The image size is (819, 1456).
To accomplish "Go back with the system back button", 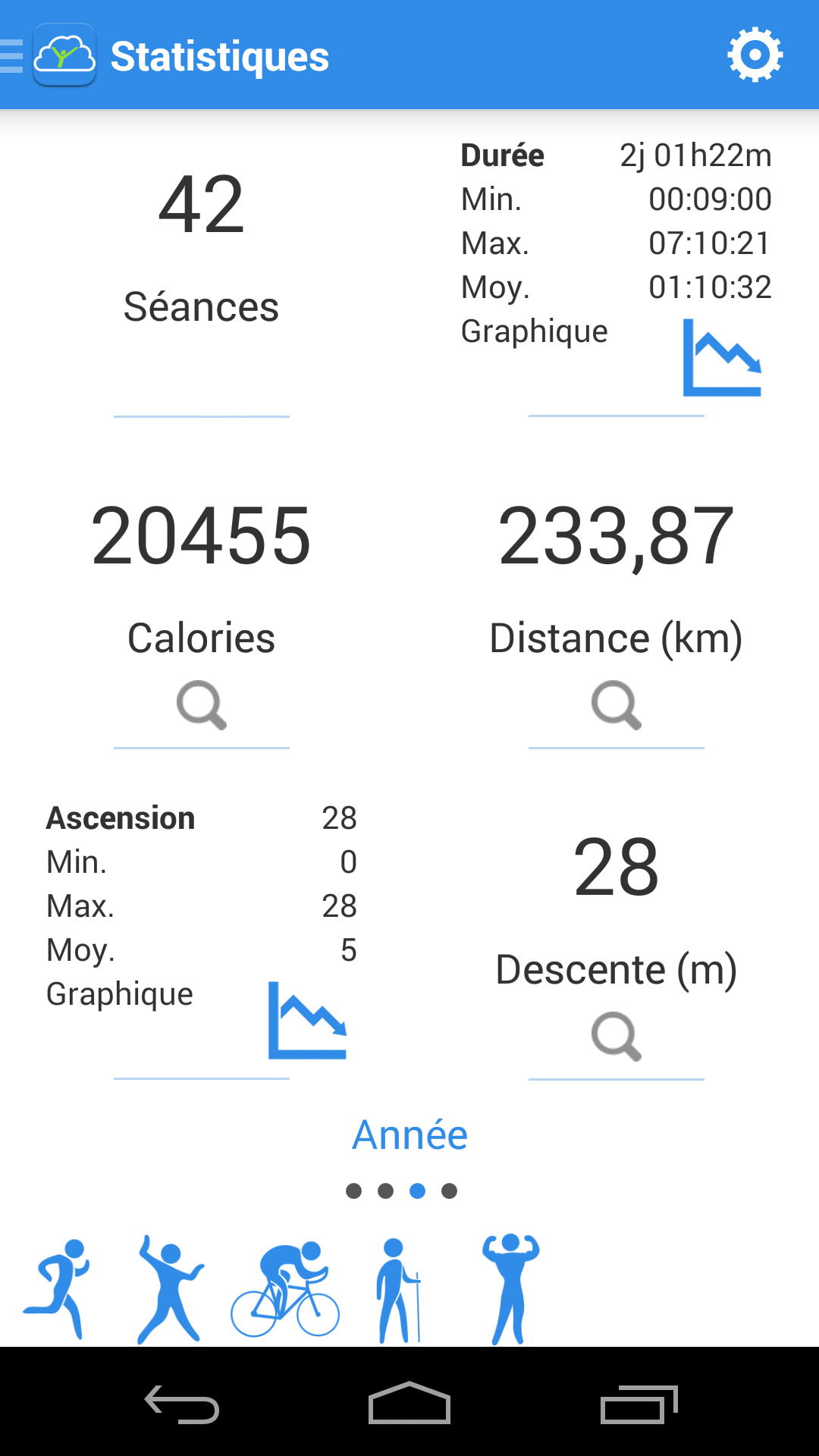I will [182, 1404].
